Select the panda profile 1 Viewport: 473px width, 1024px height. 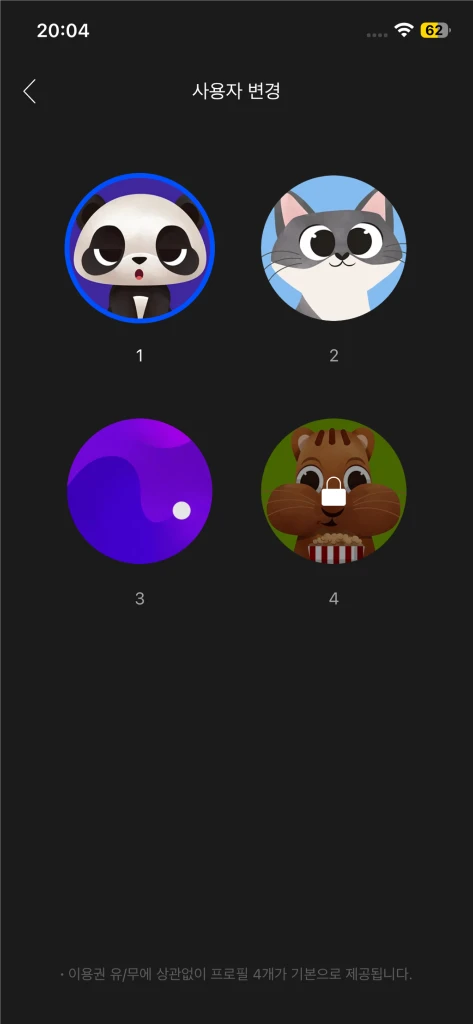click(x=139, y=248)
